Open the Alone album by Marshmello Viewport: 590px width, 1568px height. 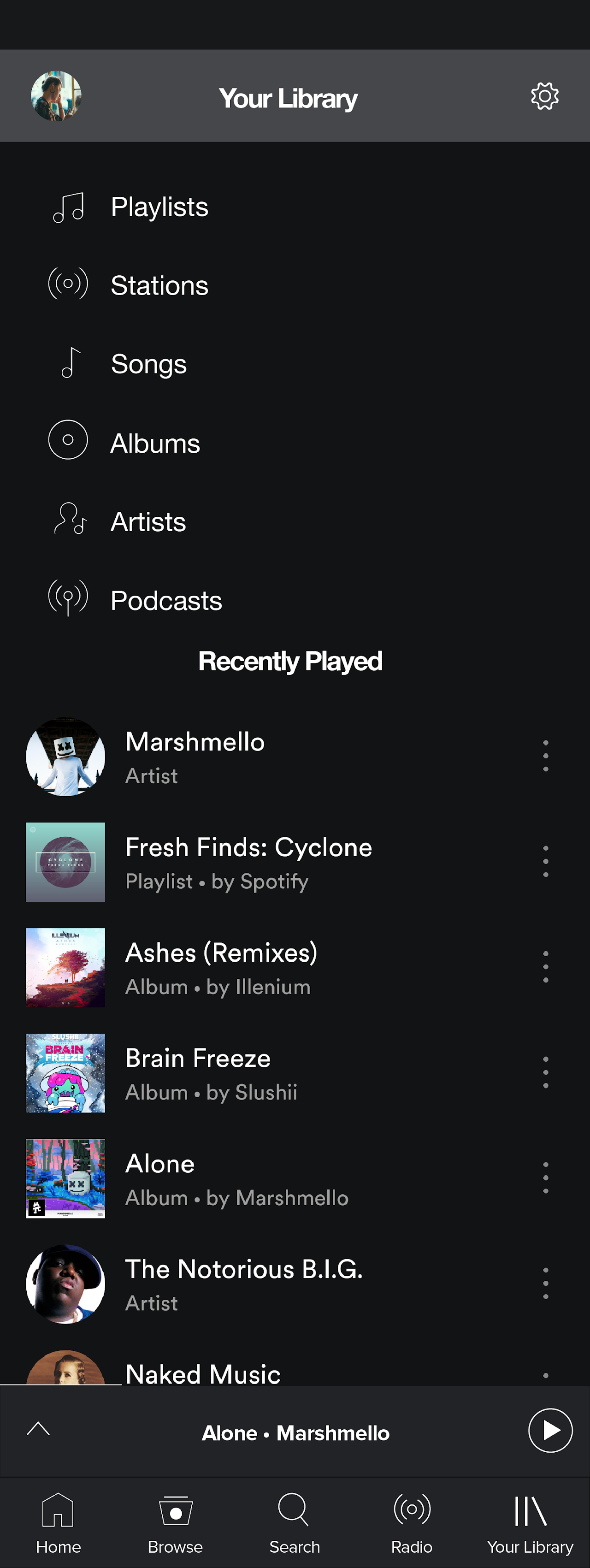click(236, 1178)
